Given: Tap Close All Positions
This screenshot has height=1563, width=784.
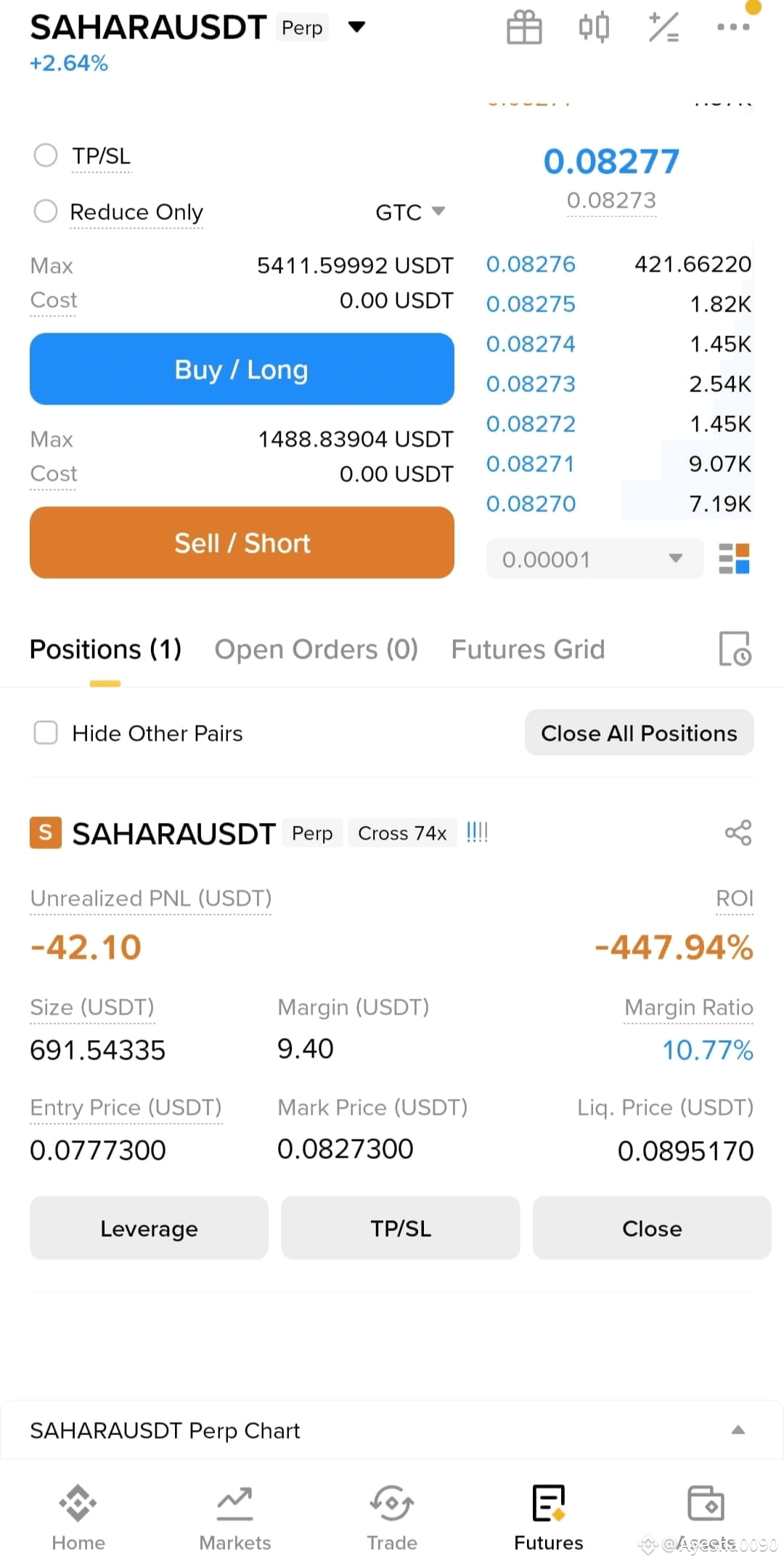Looking at the screenshot, I should (x=639, y=733).
